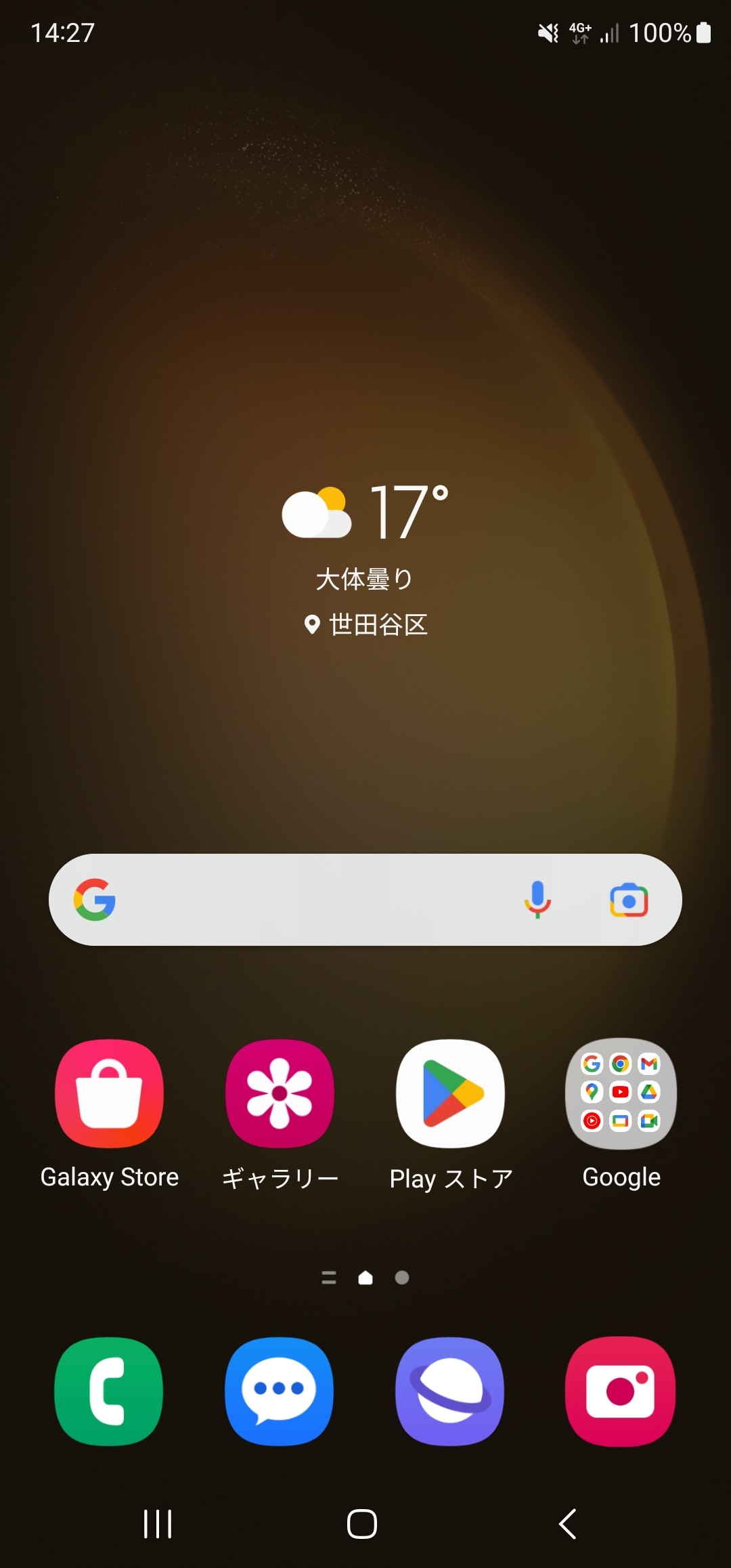731x1568 pixels.
Task: Open Google Lens camera search
Action: [x=629, y=900]
